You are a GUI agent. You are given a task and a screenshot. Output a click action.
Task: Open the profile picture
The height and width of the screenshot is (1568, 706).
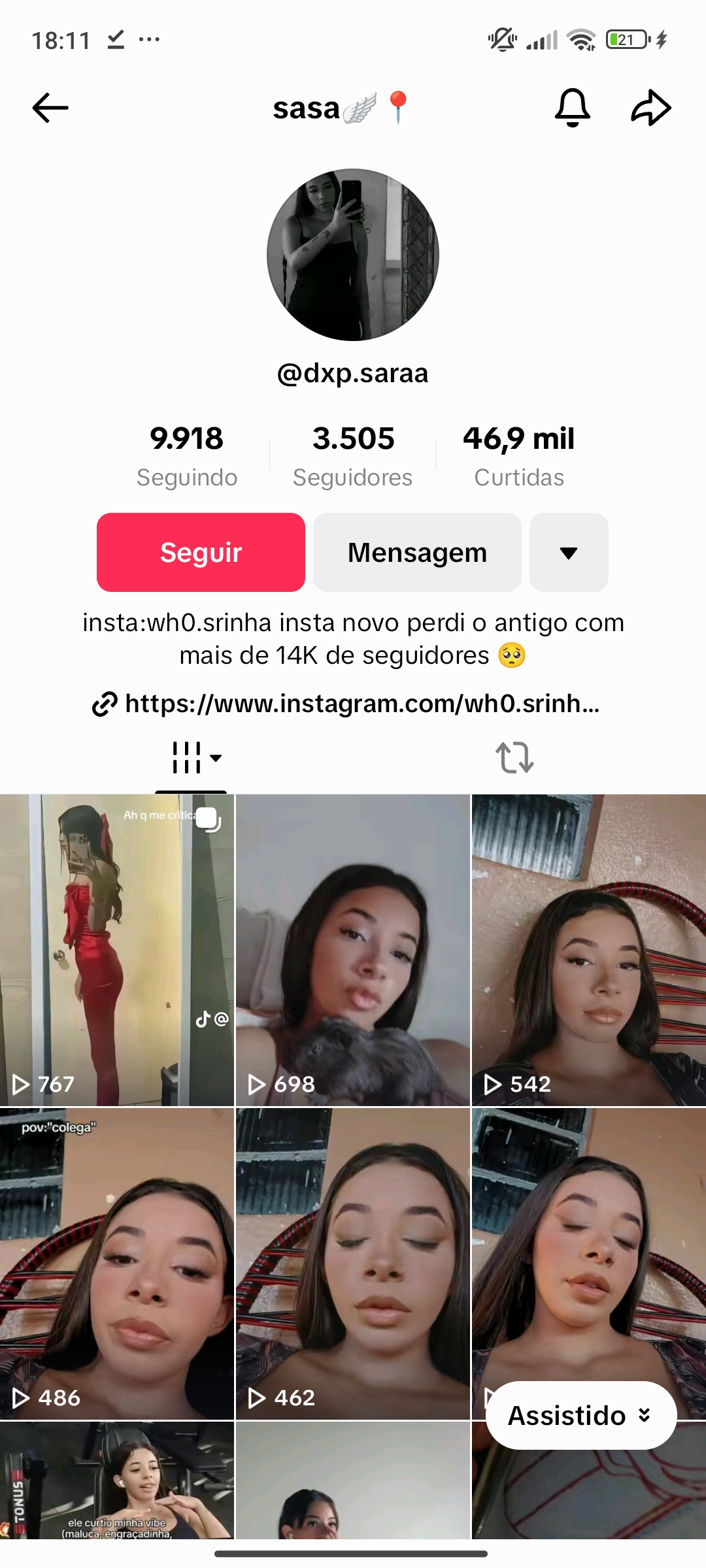pos(353,255)
